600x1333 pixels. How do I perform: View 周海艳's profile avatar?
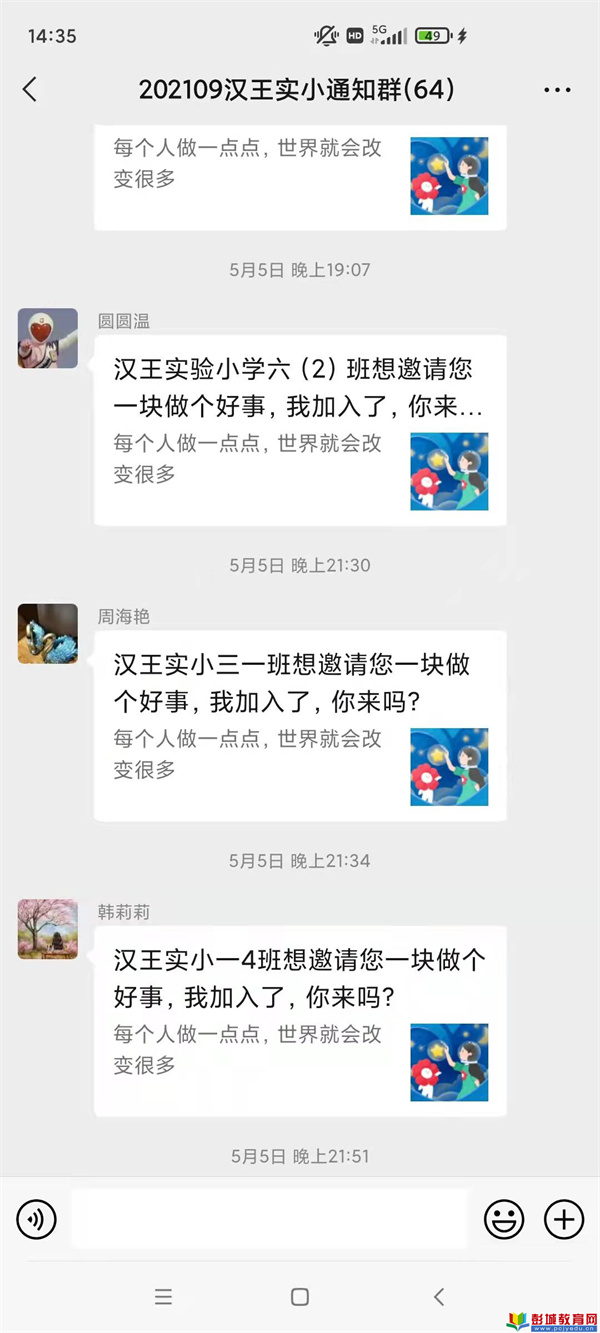48,633
